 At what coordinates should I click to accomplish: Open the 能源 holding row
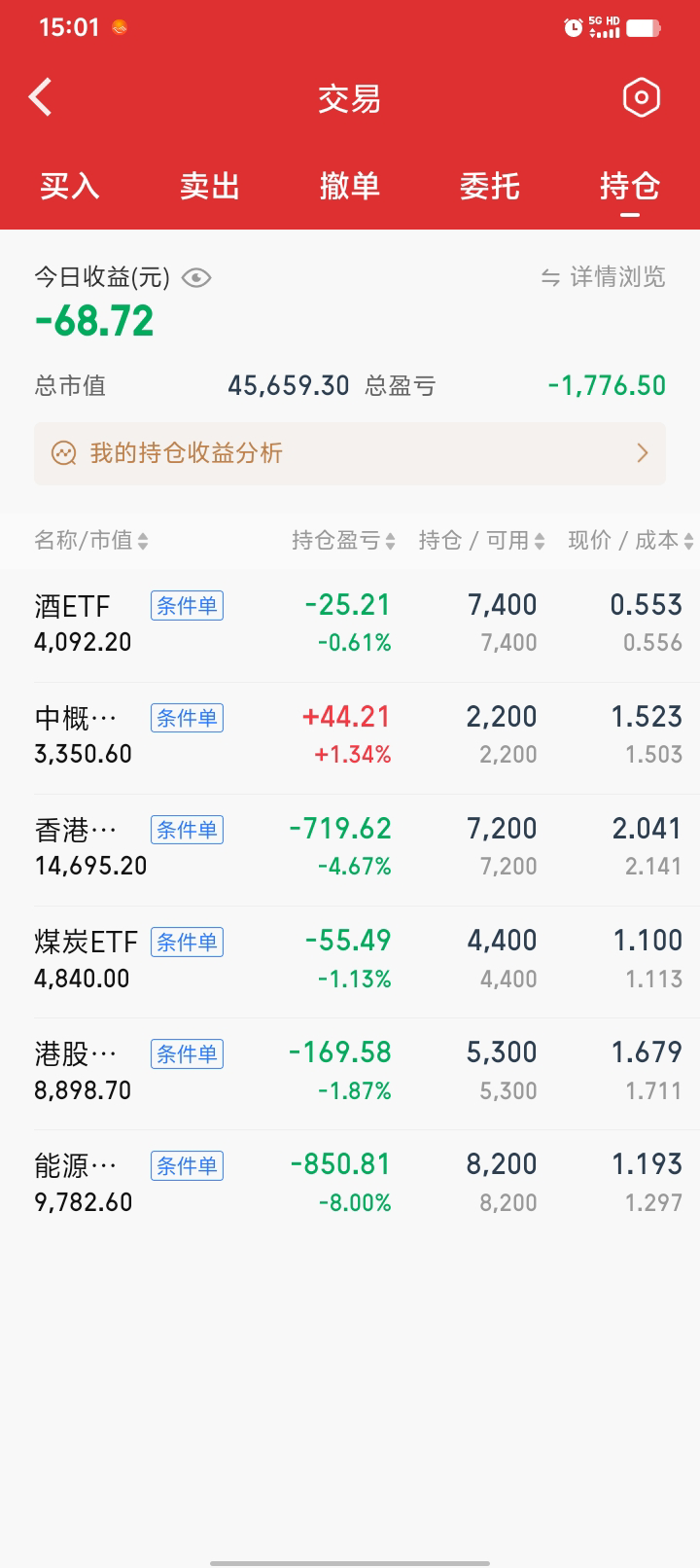click(350, 1182)
